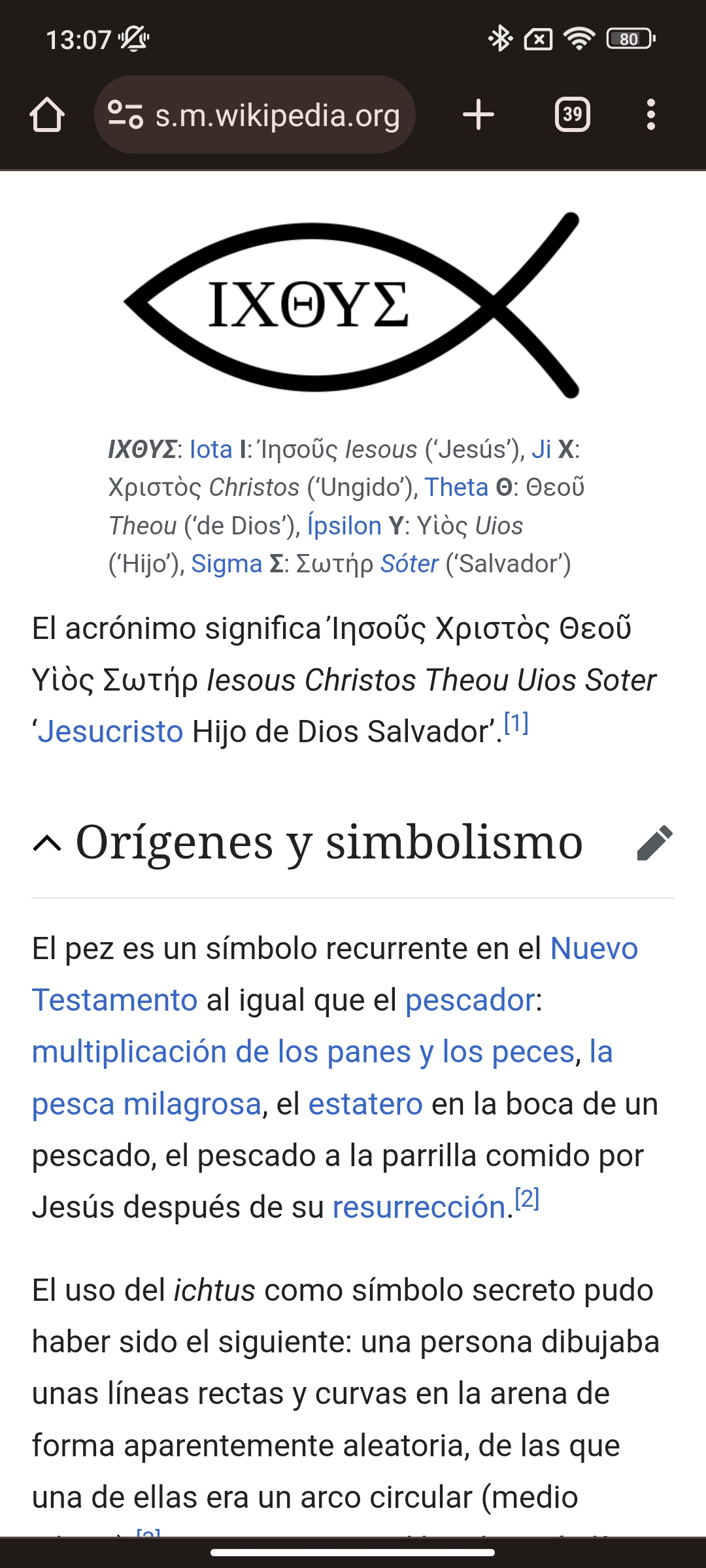
Task: Open the pescador link
Action: click(x=470, y=1000)
